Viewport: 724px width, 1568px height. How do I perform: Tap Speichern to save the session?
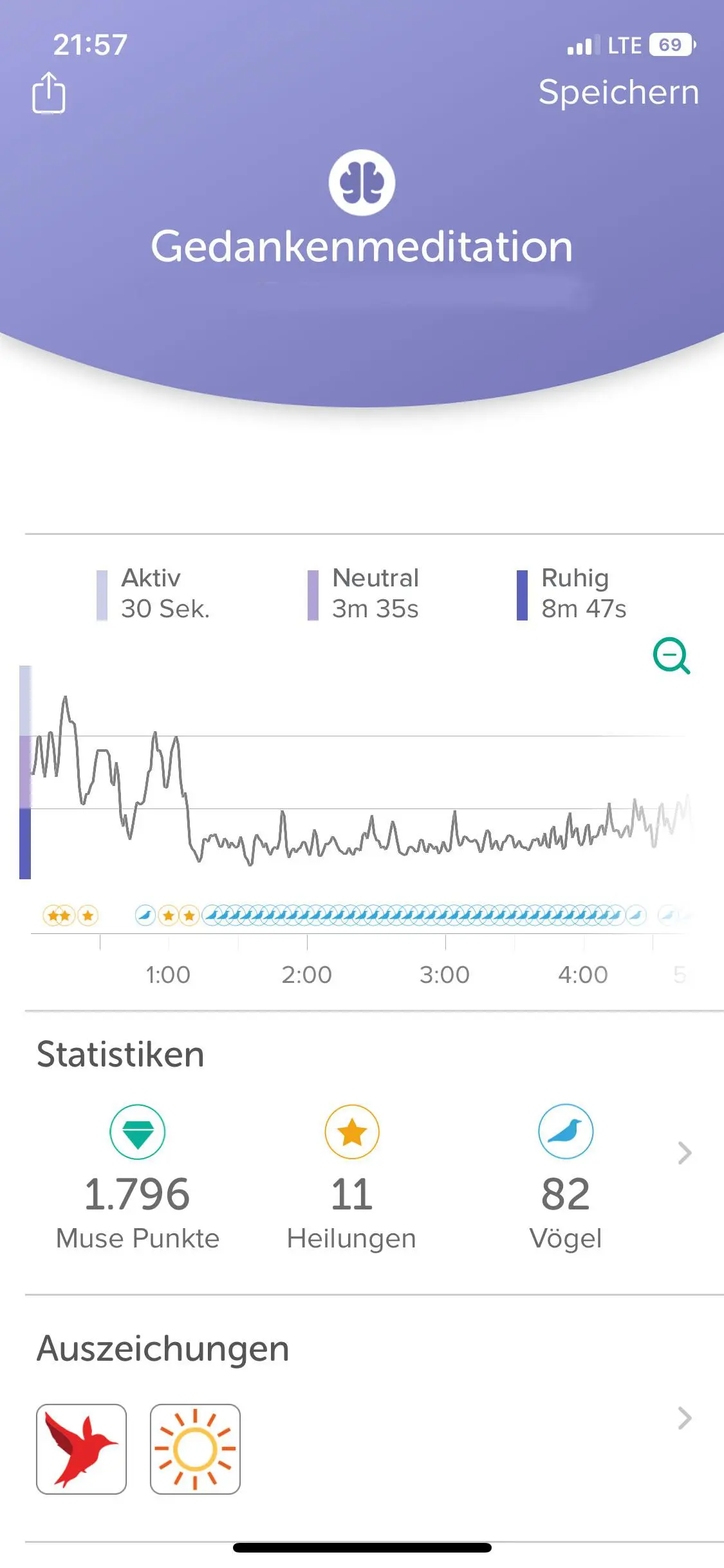[x=618, y=91]
